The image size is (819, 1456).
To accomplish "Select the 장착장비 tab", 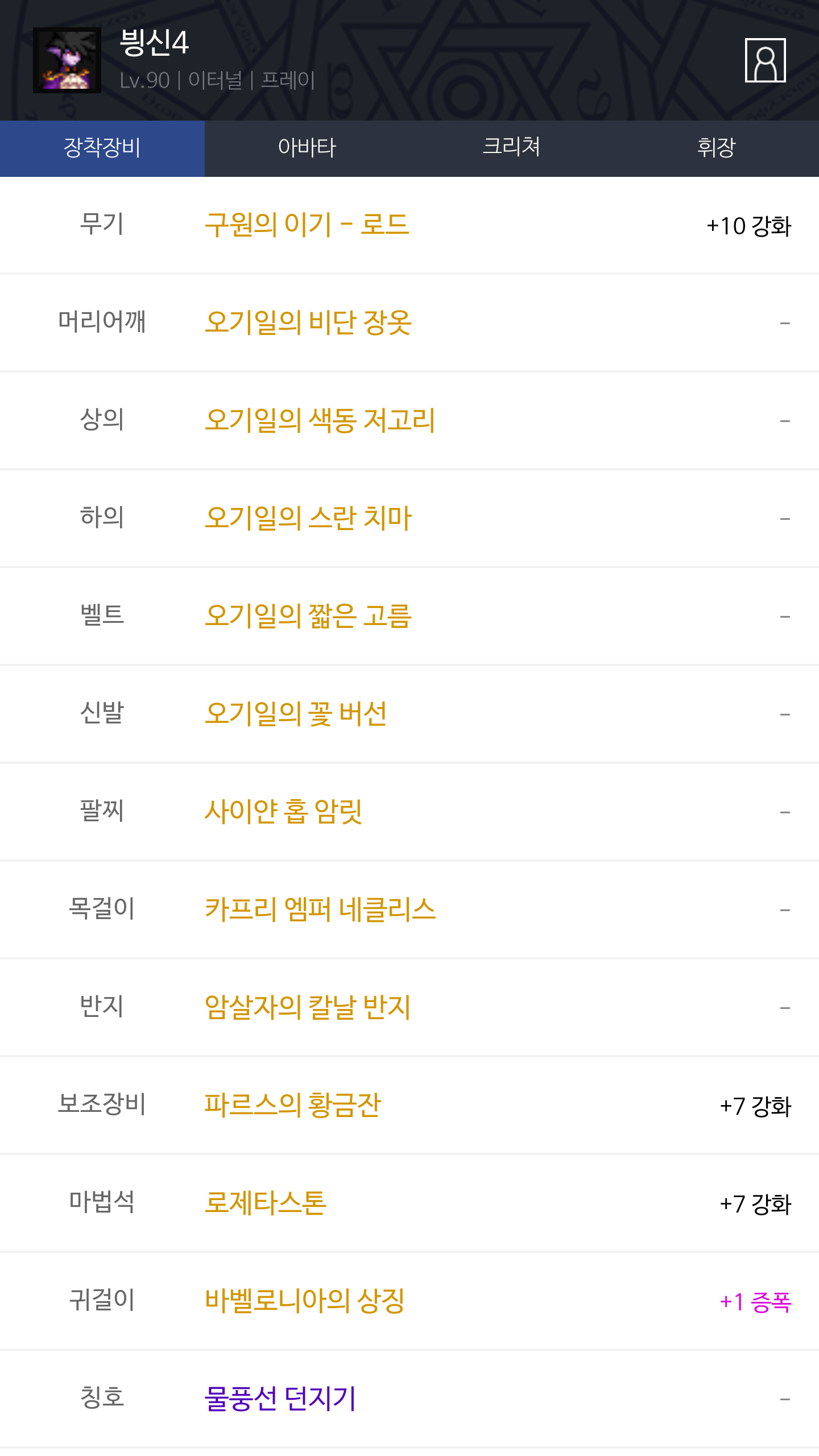I will click(102, 148).
